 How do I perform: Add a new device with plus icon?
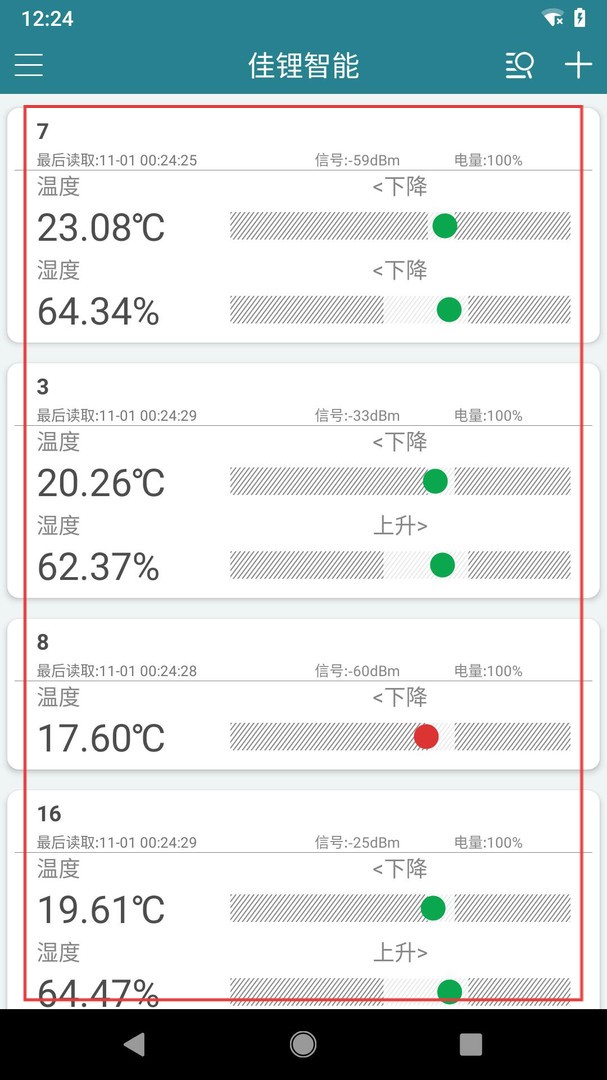click(x=578, y=66)
